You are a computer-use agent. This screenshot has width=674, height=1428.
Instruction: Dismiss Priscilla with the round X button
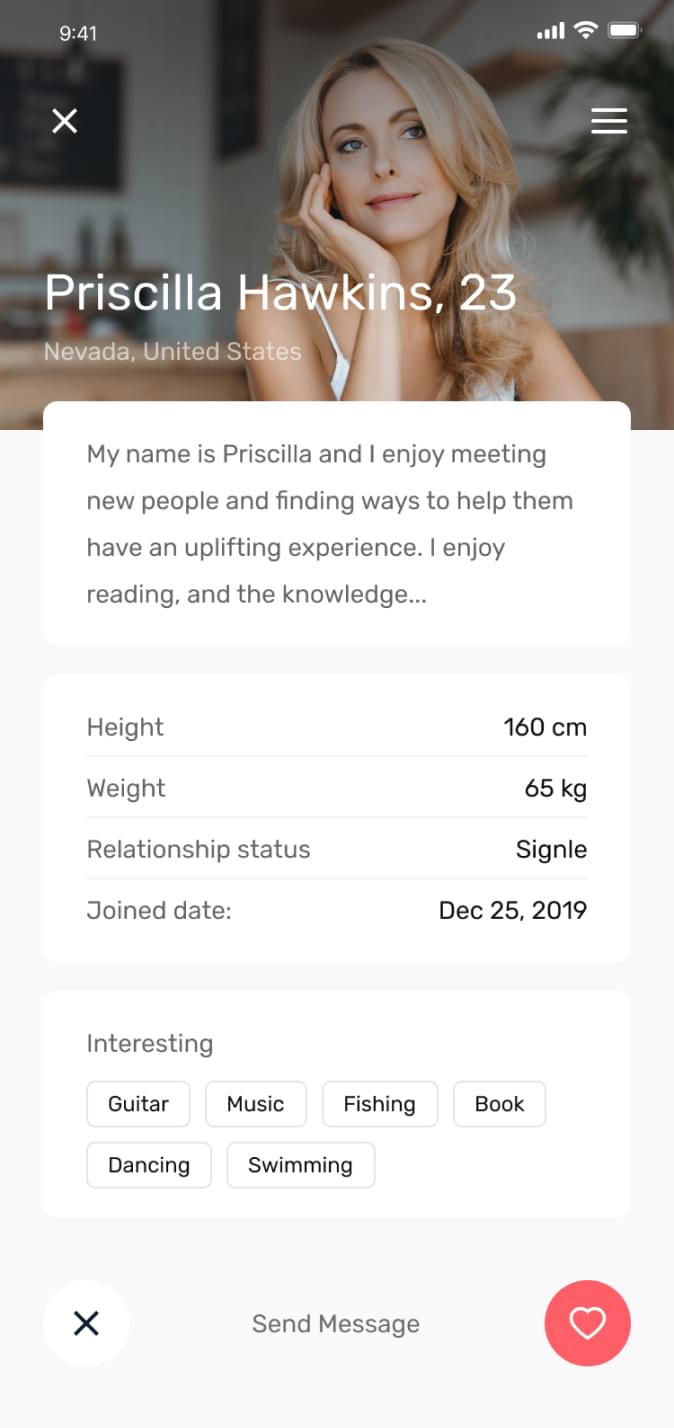pos(87,1323)
